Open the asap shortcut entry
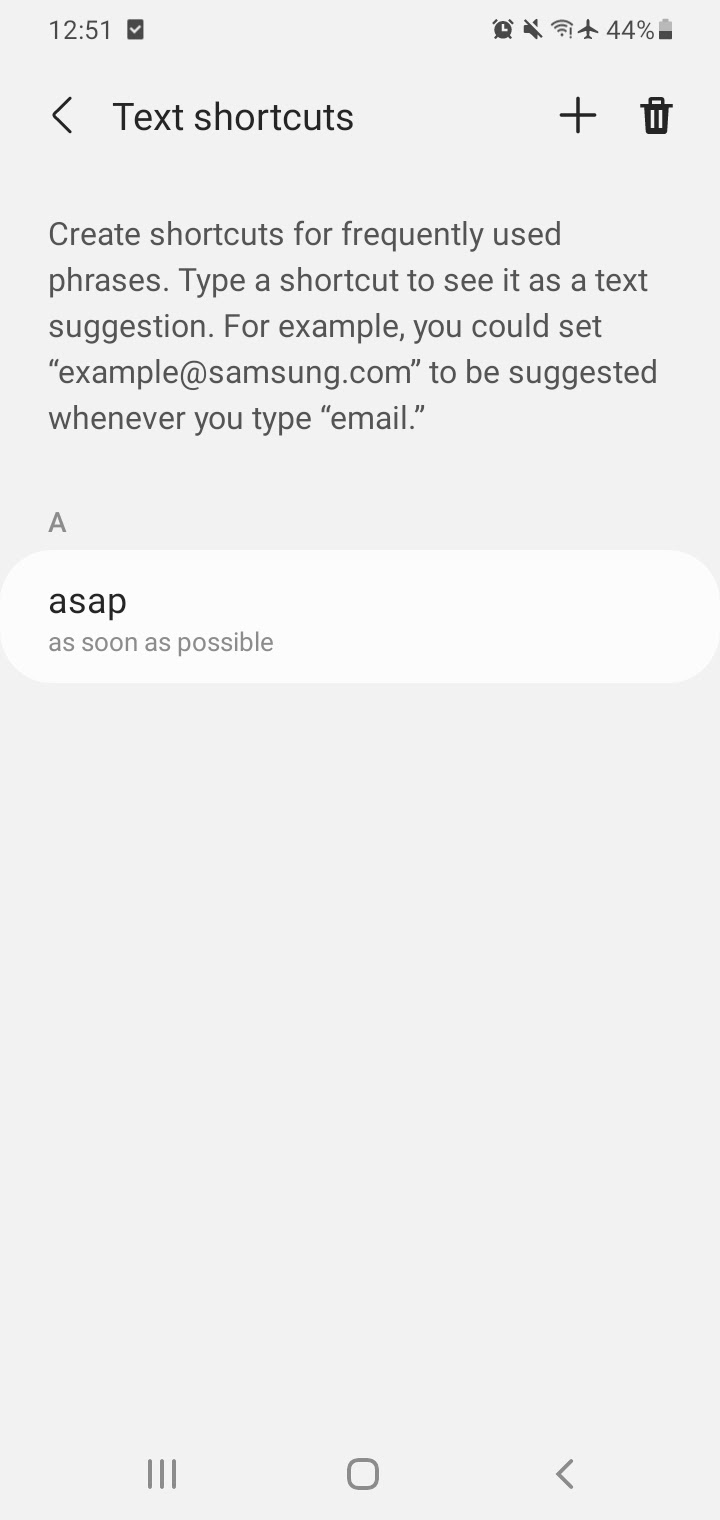The width and height of the screenshot is (720, 1520). pyautogui.click(x=360, y=617)
